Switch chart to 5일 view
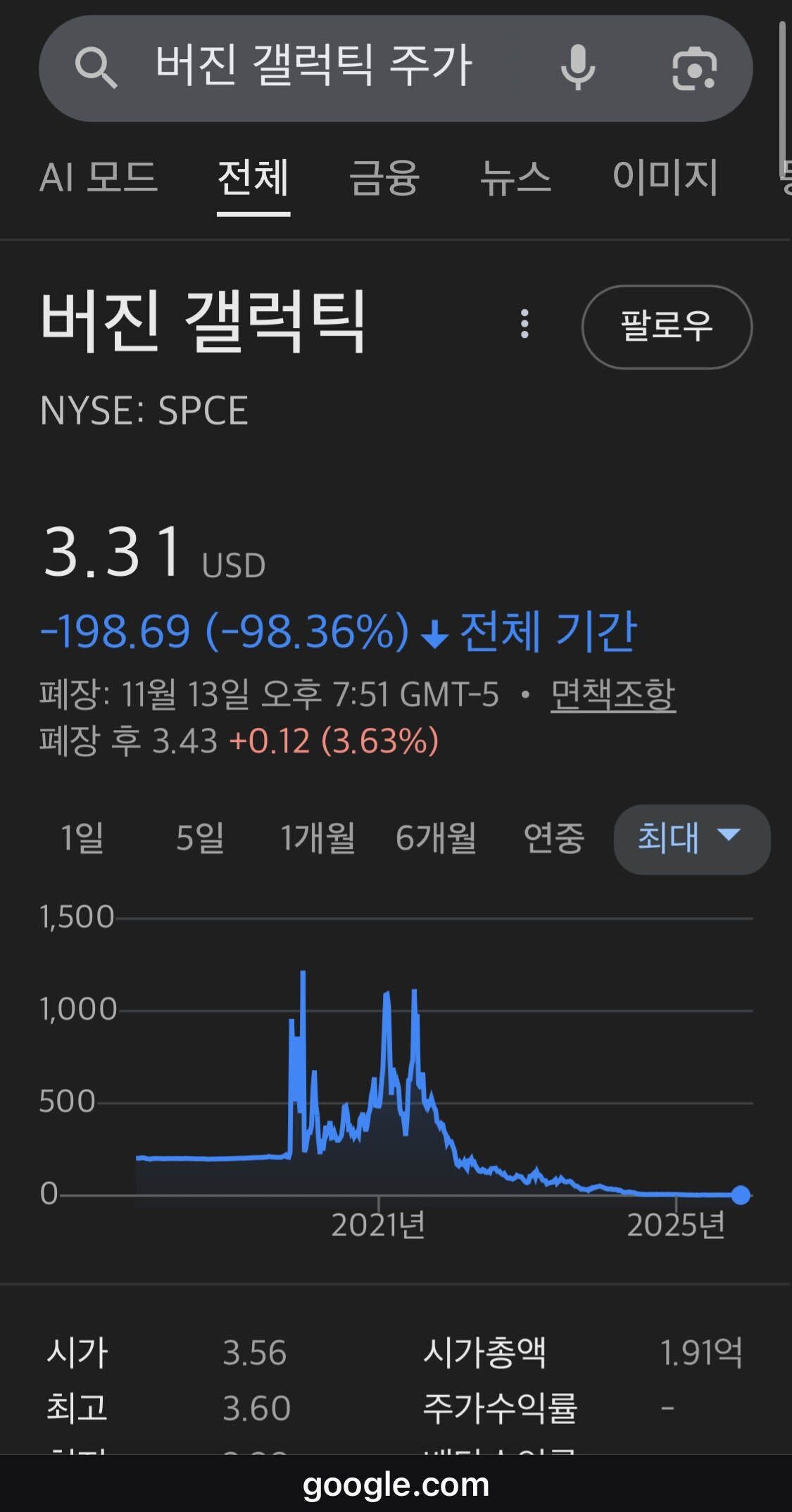Viewport: 792px width, 1512px height. 201,839
